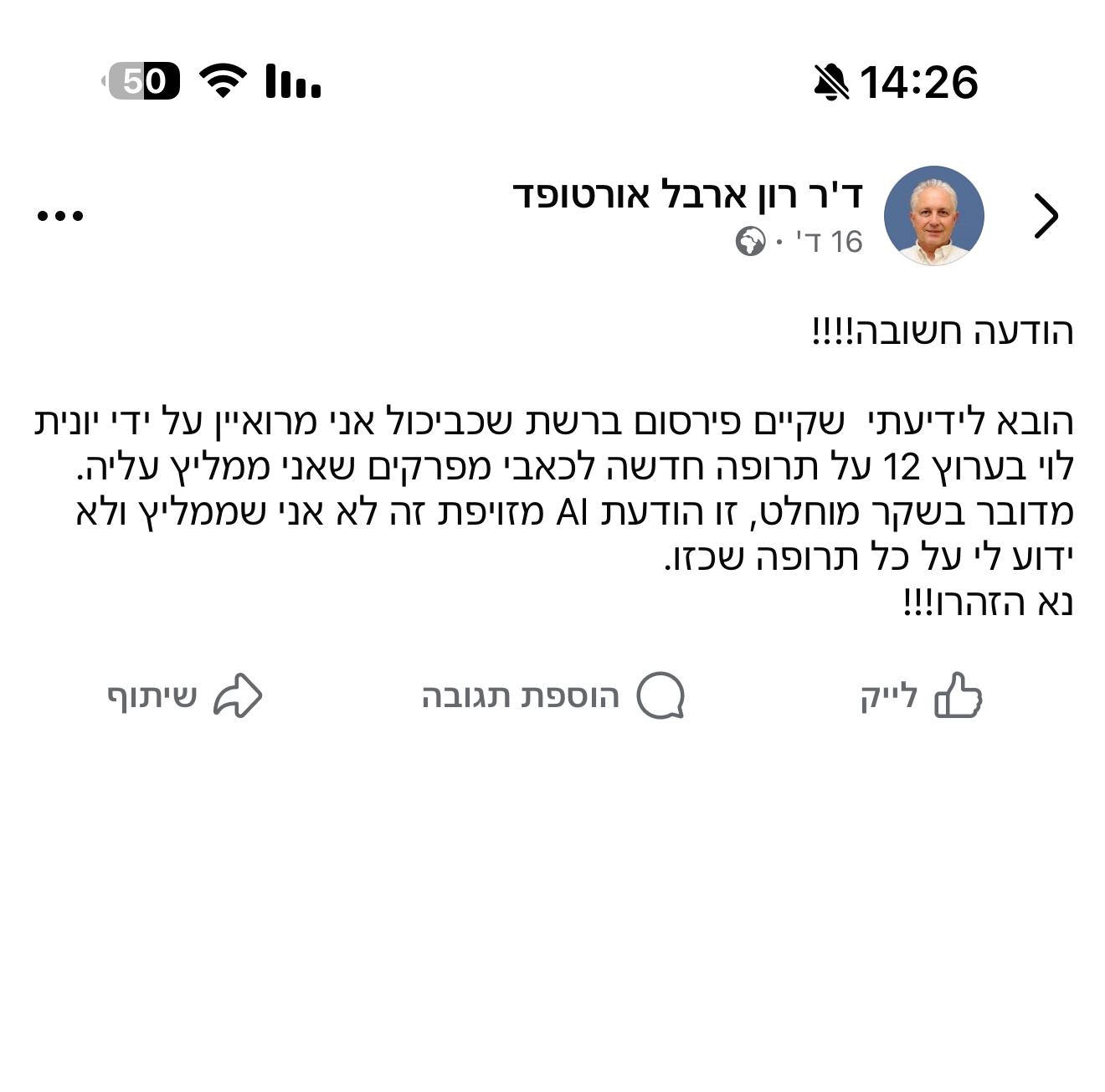
Task: Open the three-dot post options menu
Action: click(60, 216)
